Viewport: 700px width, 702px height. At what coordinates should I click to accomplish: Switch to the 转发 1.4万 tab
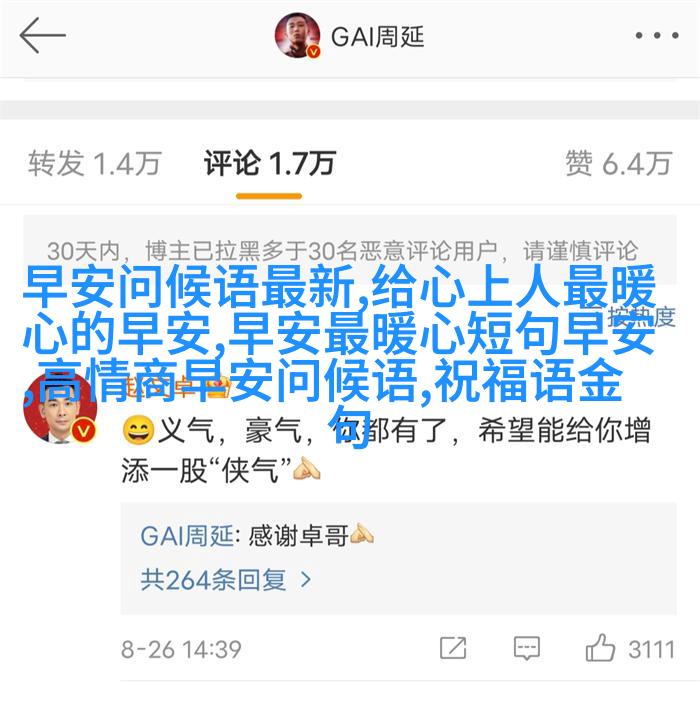(x=95, y=163)
